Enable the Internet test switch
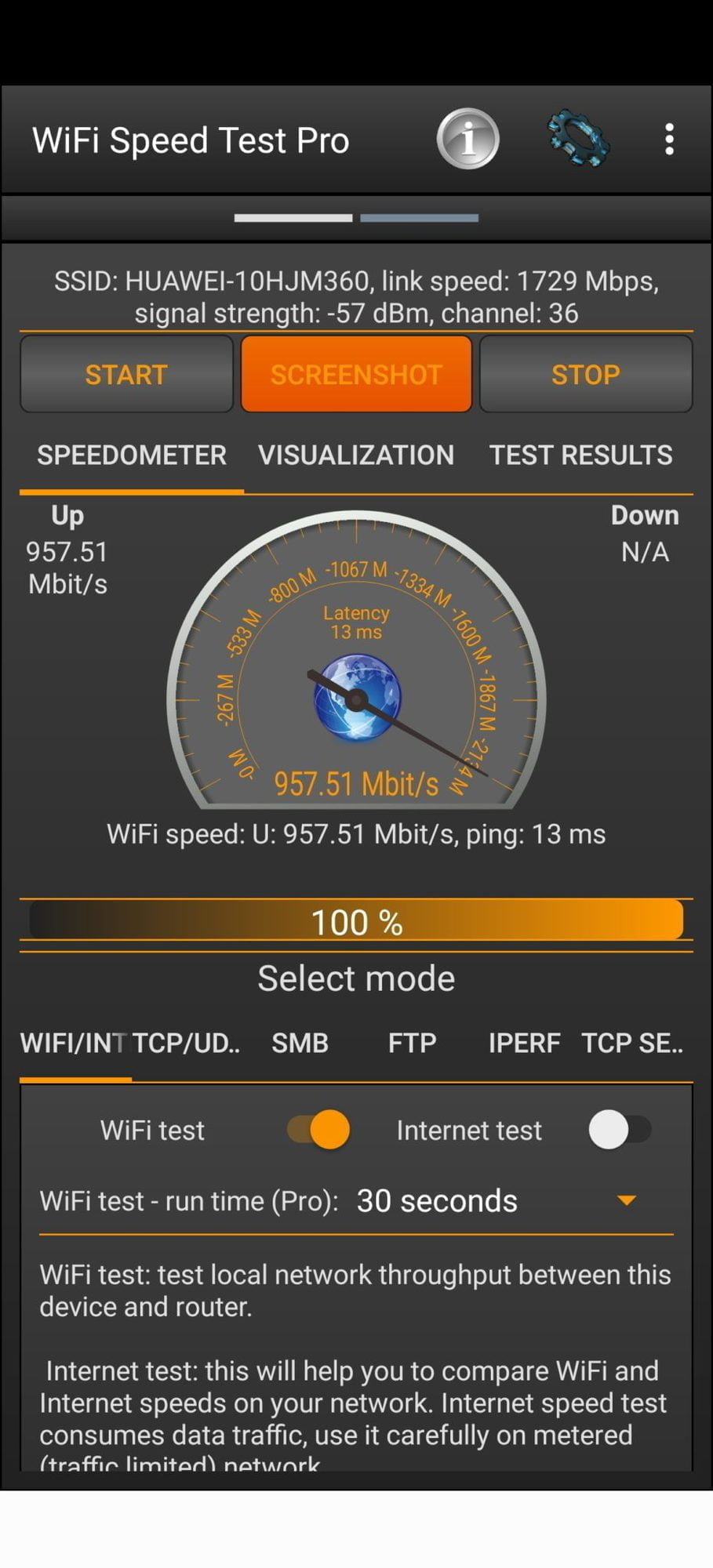The height and width of the screenshot is (1568, 713). (620, 1130)
